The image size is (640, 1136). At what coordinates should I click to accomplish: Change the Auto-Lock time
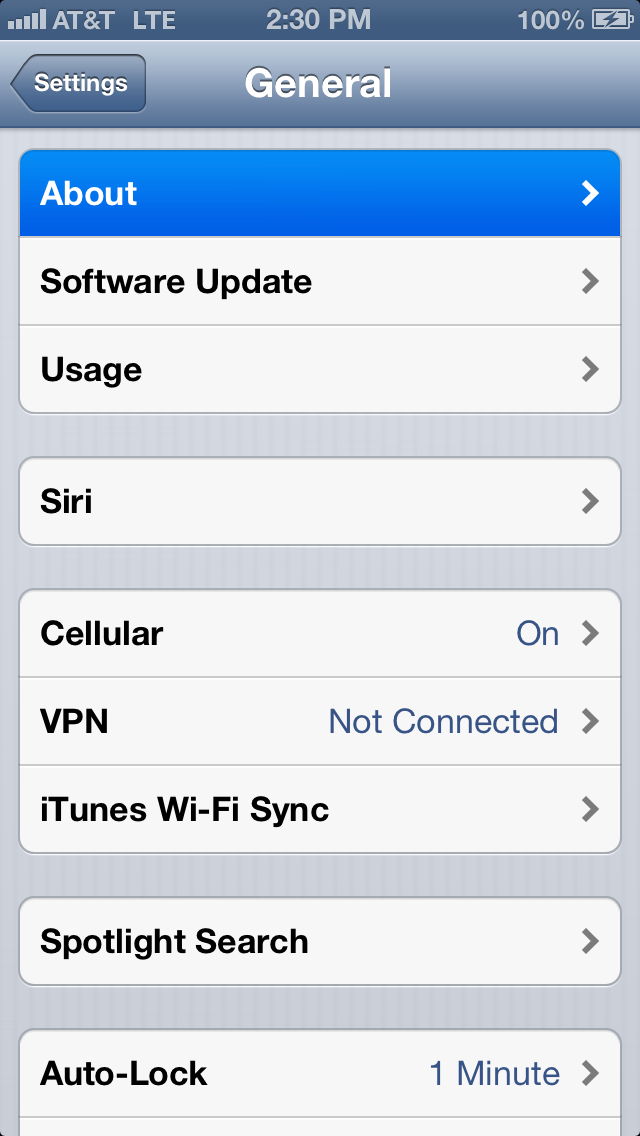(320, 1074)
